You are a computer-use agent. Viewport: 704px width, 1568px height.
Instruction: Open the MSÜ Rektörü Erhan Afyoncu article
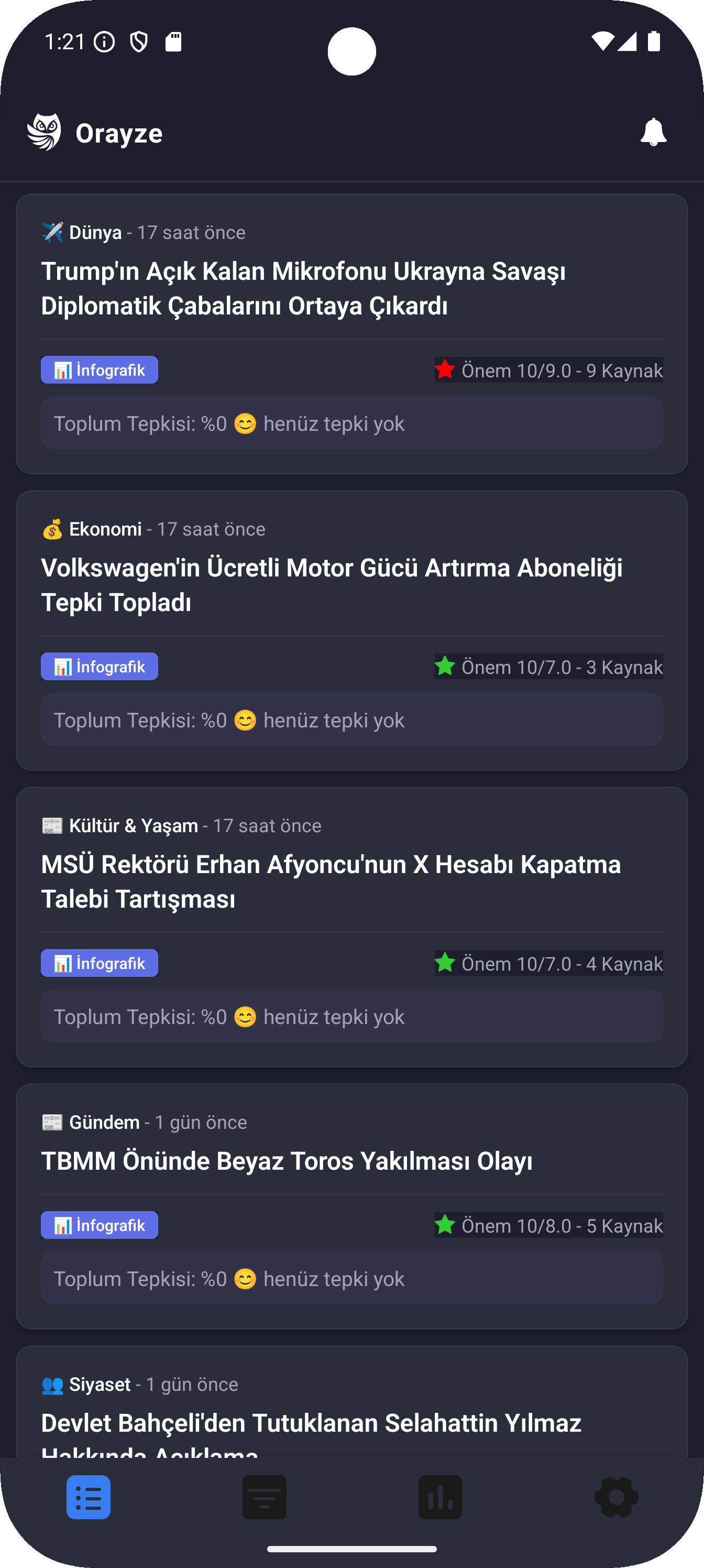click(x=331, y=881)
